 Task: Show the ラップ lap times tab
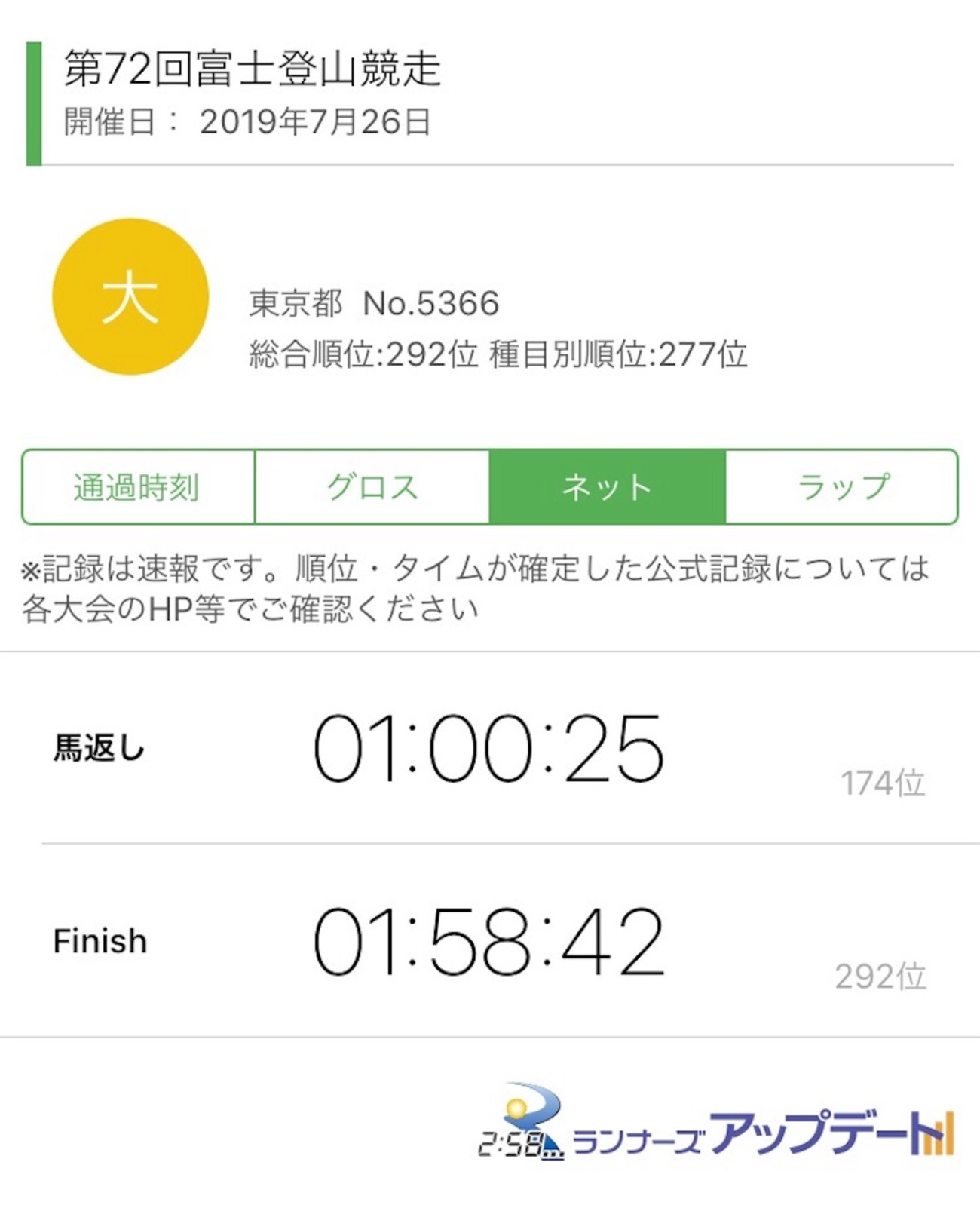842,487
